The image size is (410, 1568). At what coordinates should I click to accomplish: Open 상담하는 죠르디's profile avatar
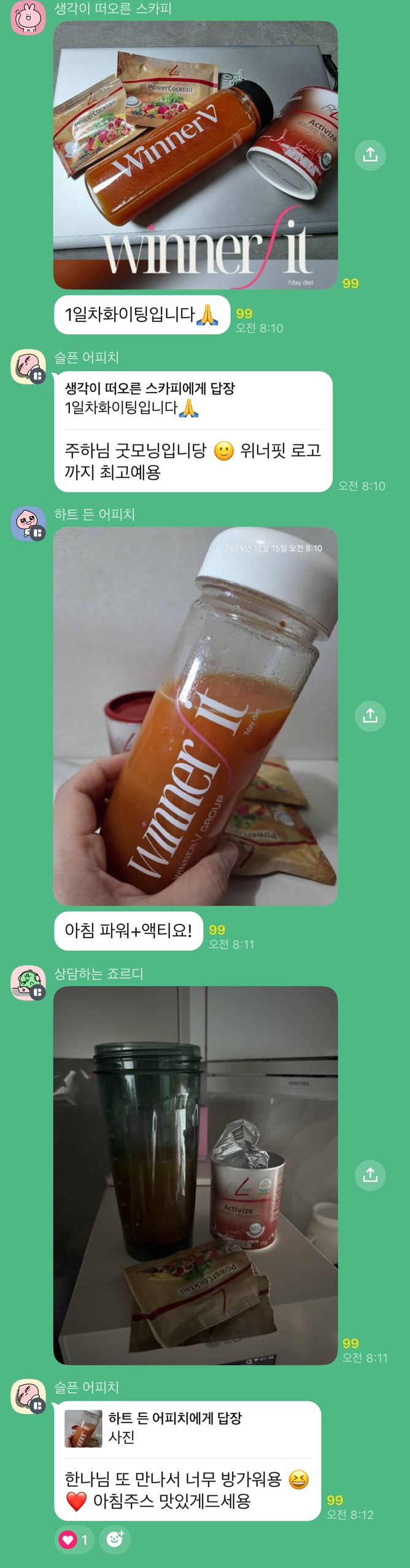(x=28, y=983)
